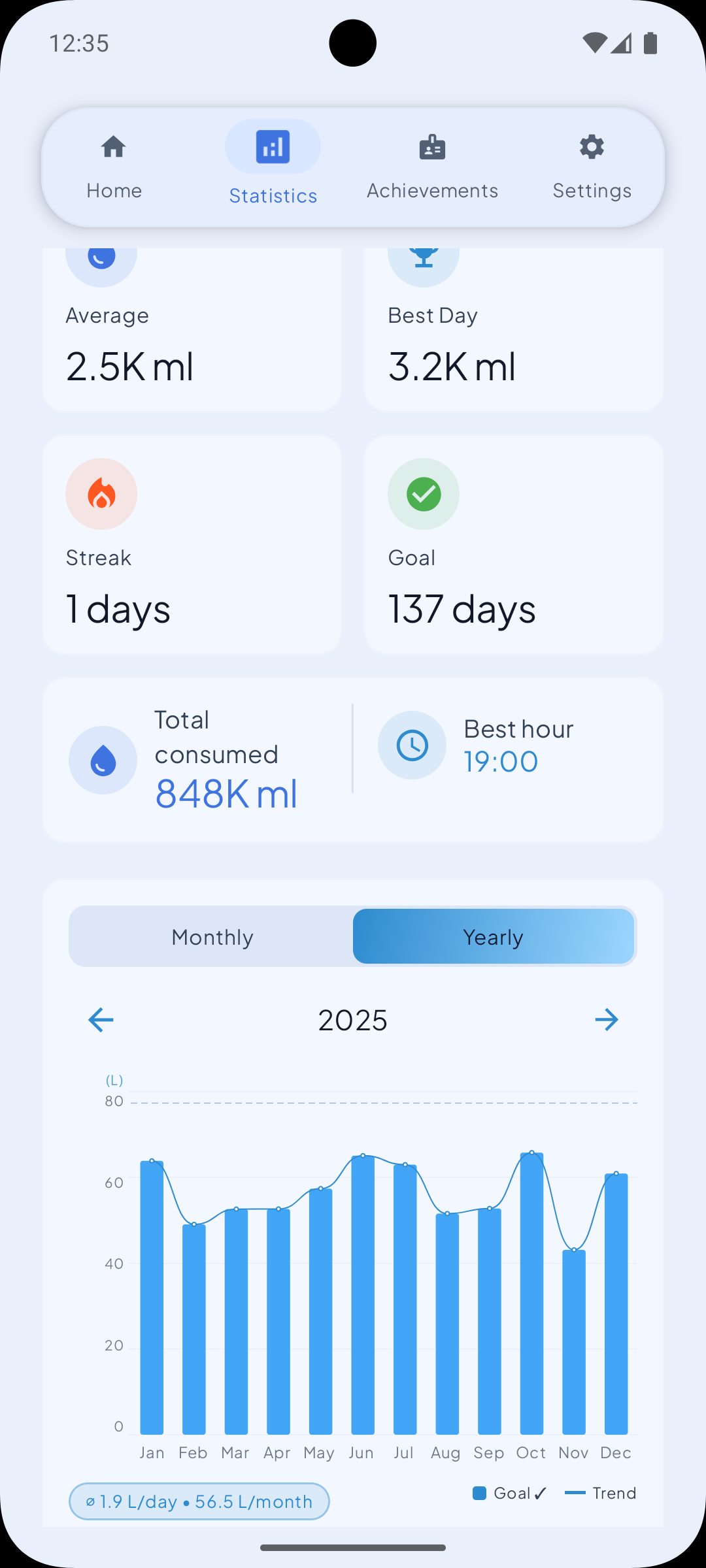Switch chart to Monthly view

pos(212,937)
